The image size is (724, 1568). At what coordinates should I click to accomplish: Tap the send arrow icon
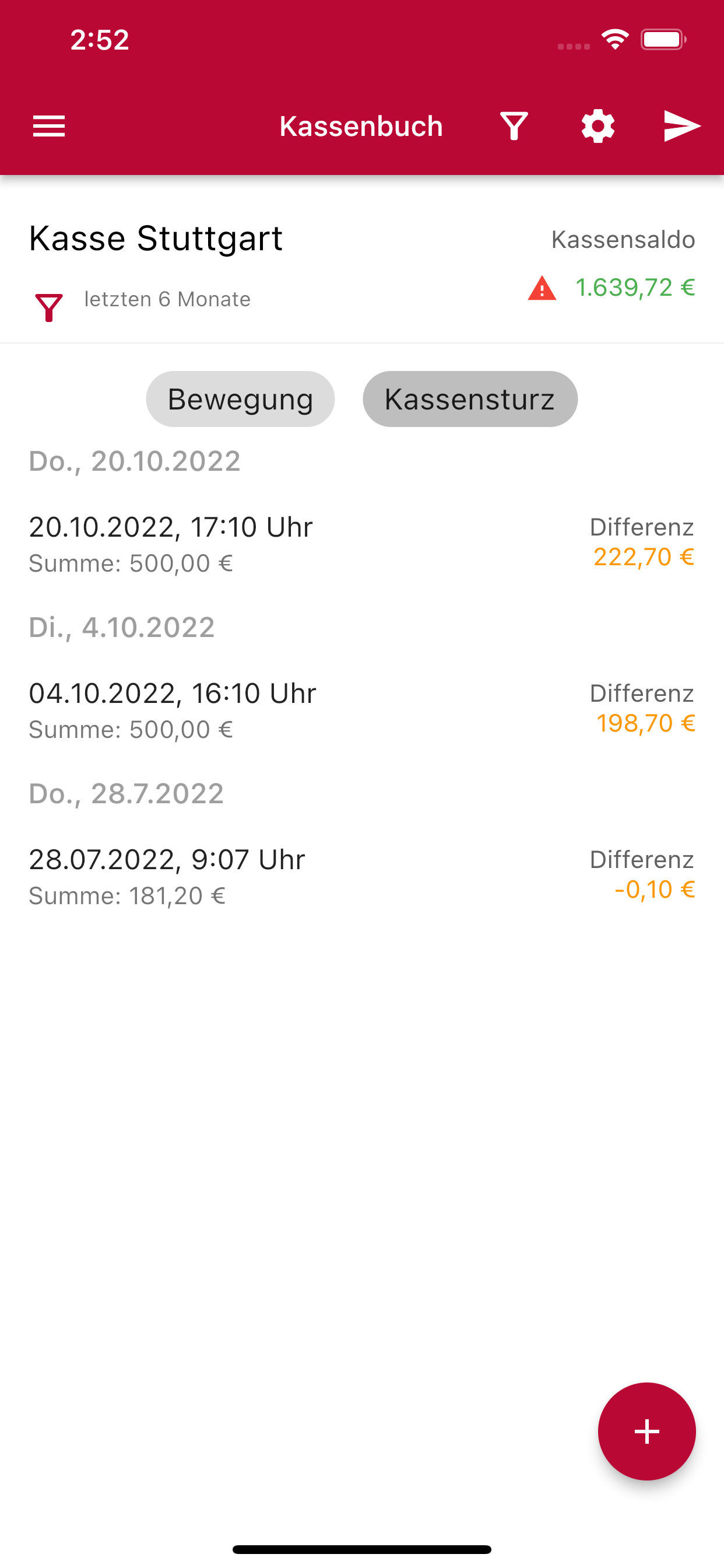click(x=682, y=126)
